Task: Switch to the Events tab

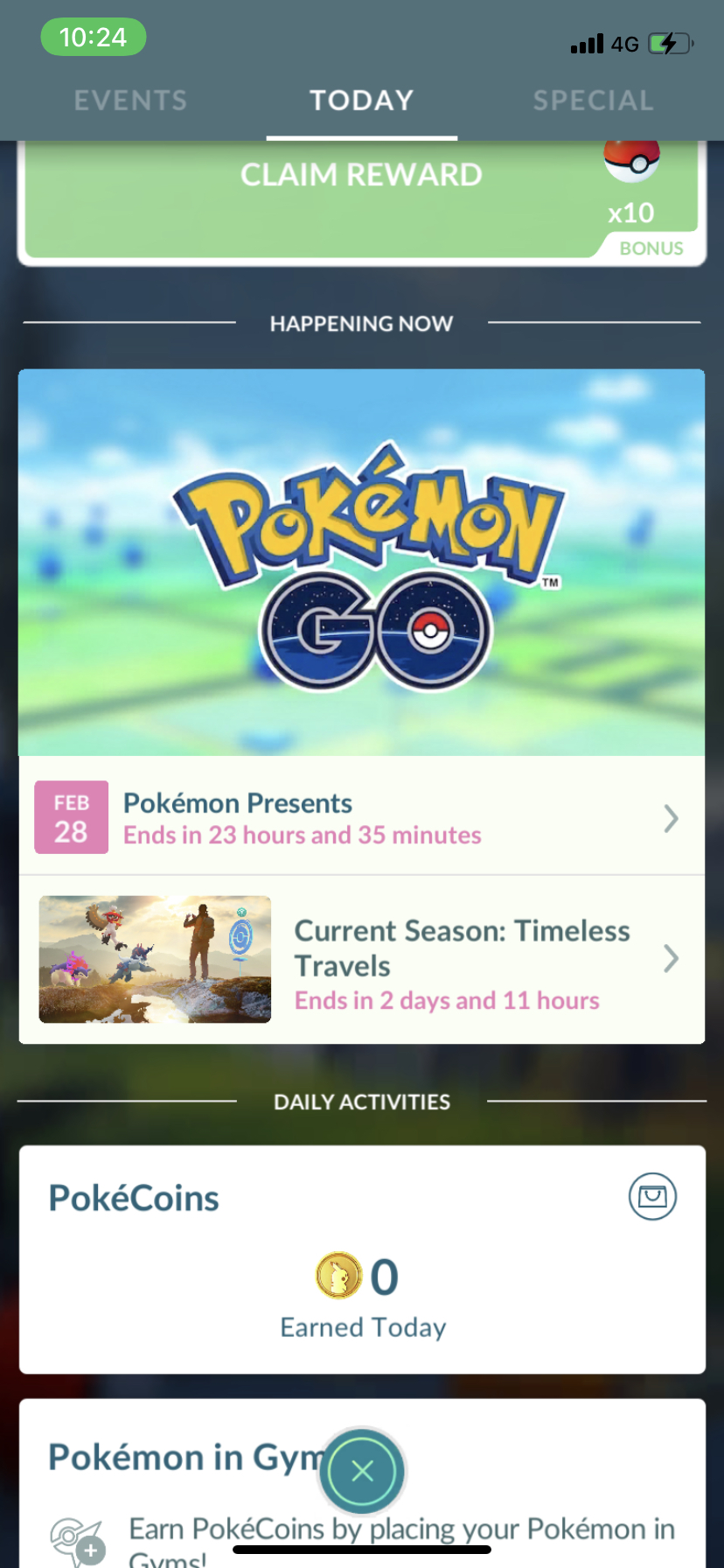Action: coord(130,101)
